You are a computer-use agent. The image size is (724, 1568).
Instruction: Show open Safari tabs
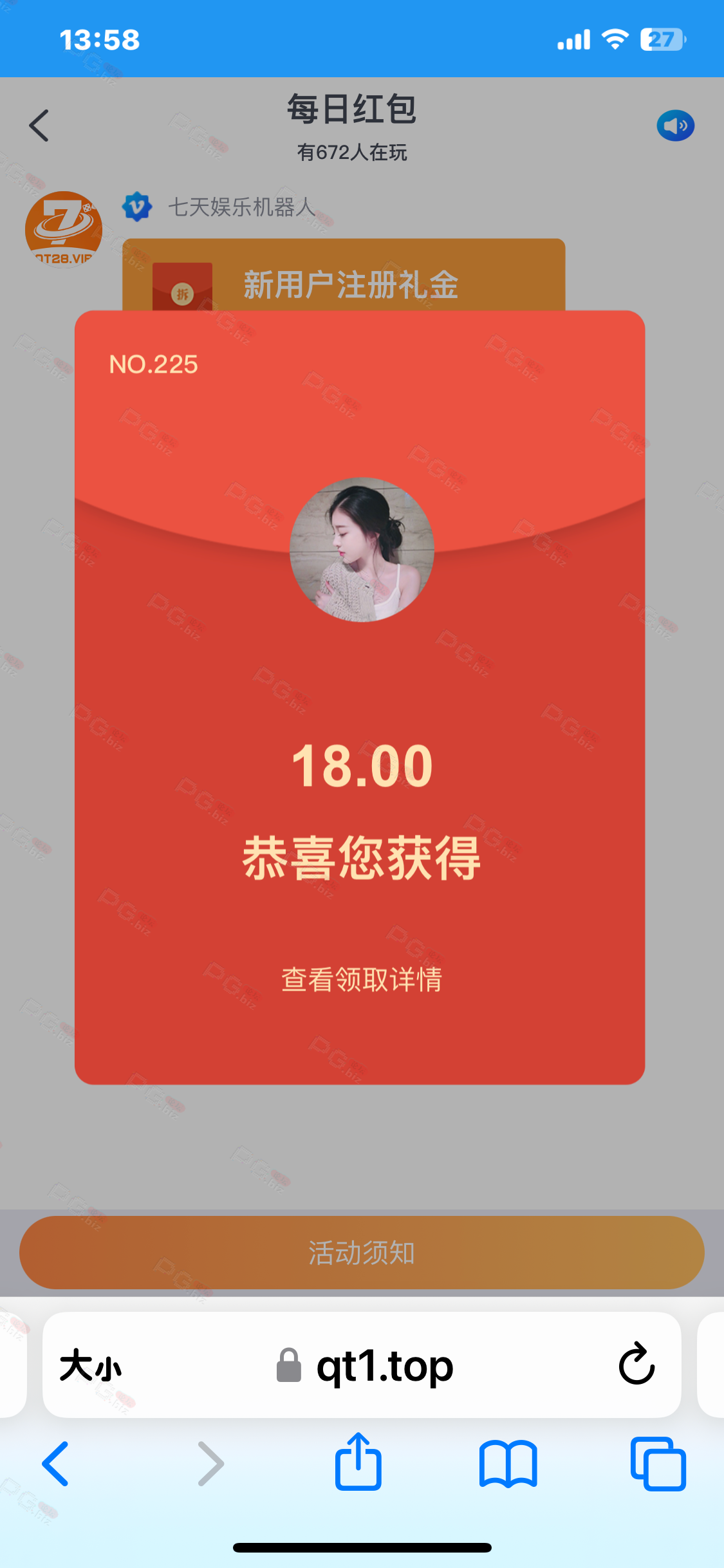[x=658, y=1464]
